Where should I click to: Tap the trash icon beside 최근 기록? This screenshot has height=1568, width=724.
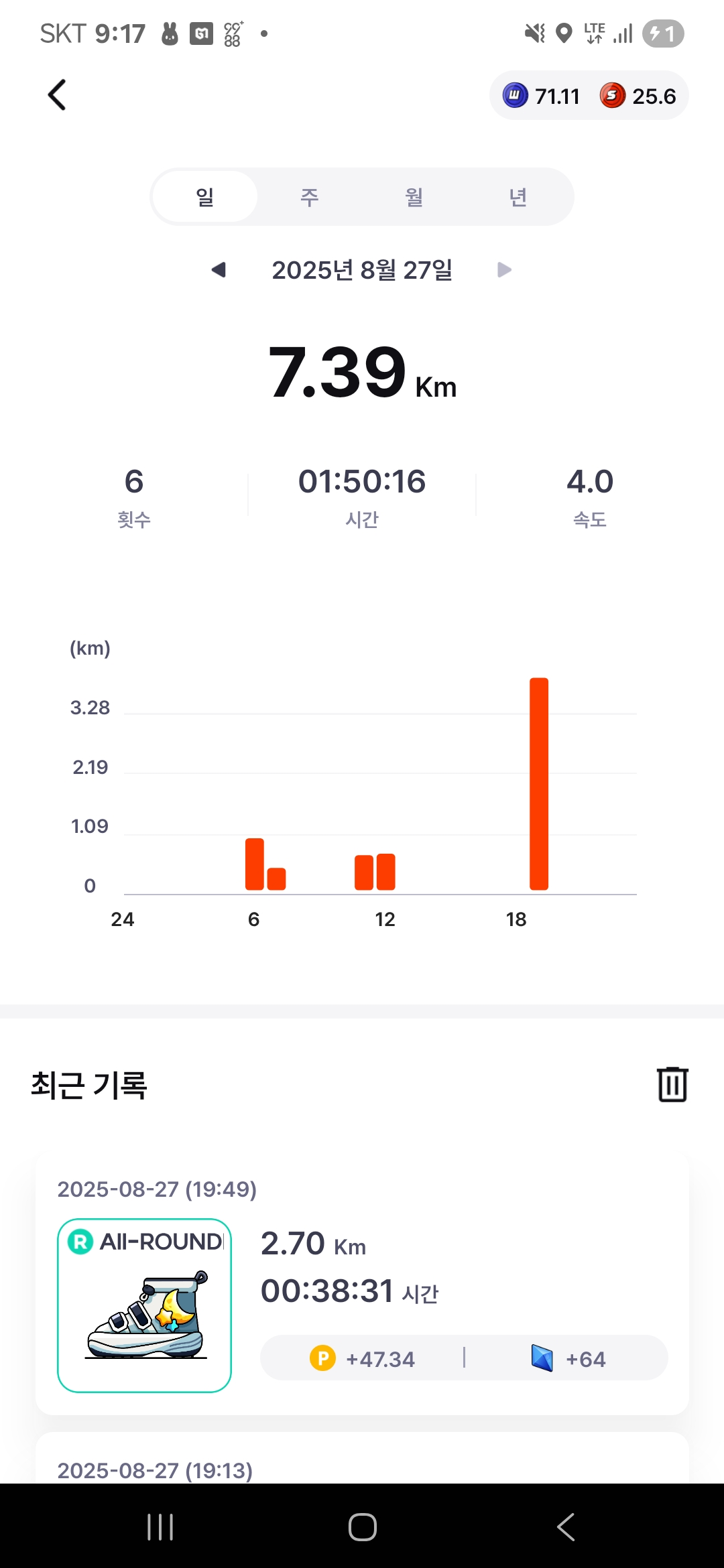(x=672, y=1084)
